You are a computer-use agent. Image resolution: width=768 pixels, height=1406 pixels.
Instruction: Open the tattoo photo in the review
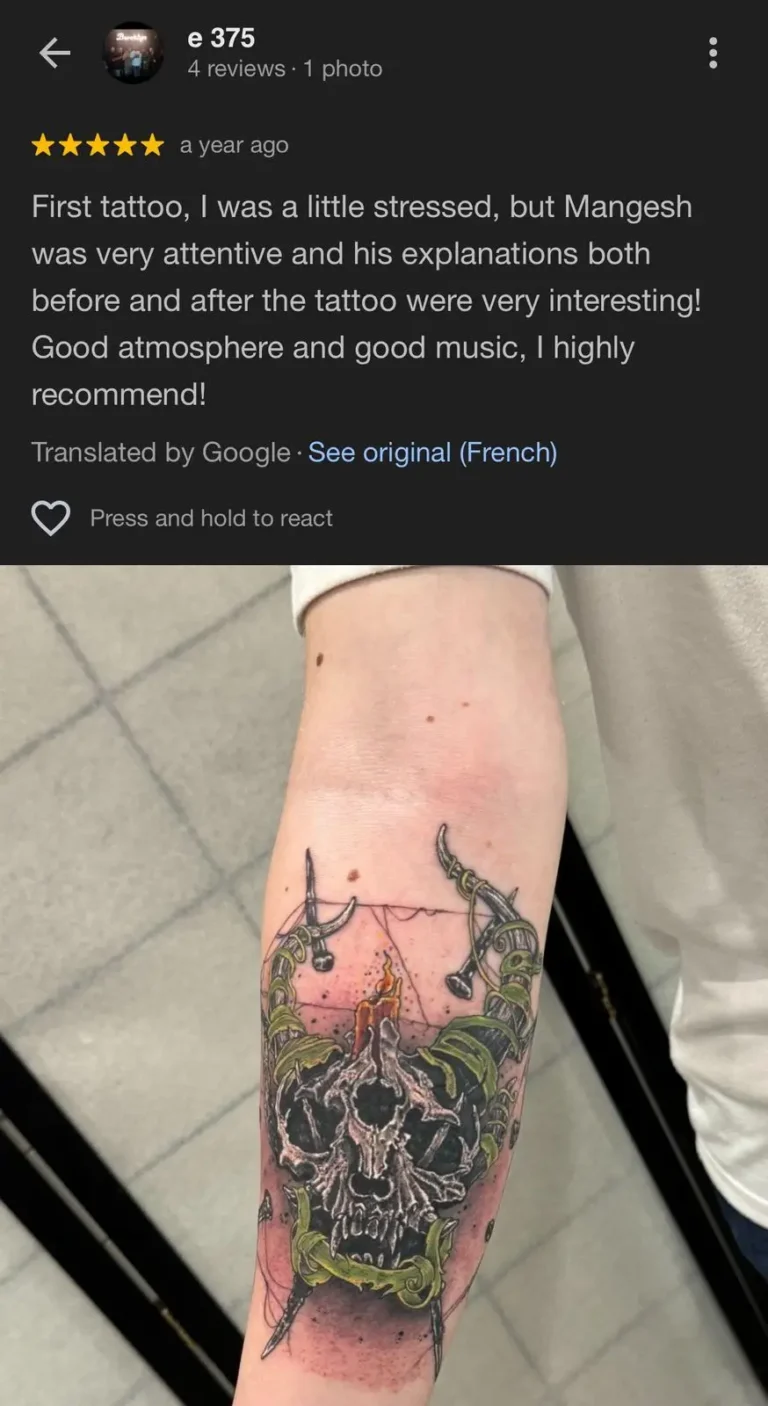(x=384, y=985)
